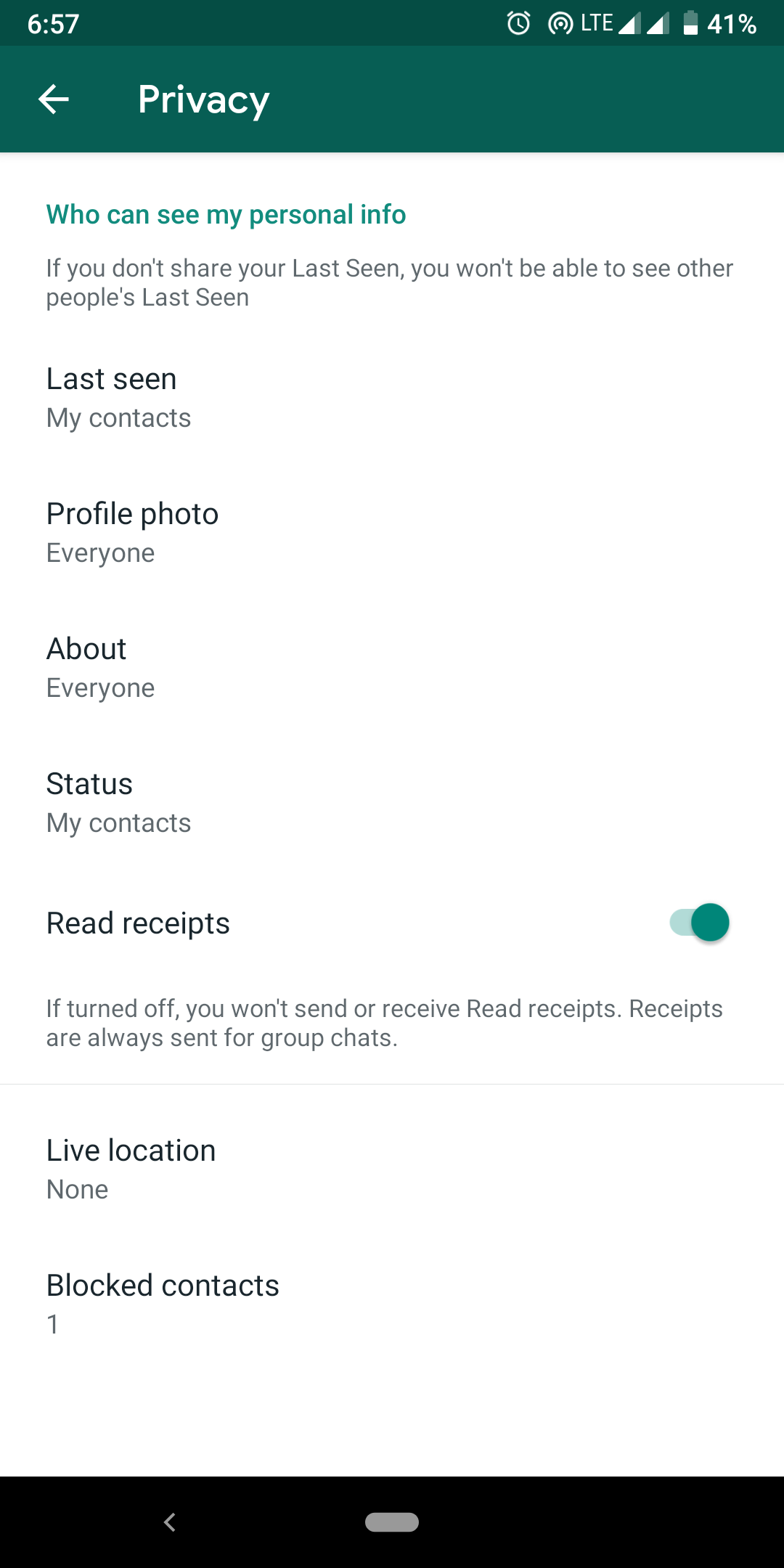Tap the system home pill

392,1522
